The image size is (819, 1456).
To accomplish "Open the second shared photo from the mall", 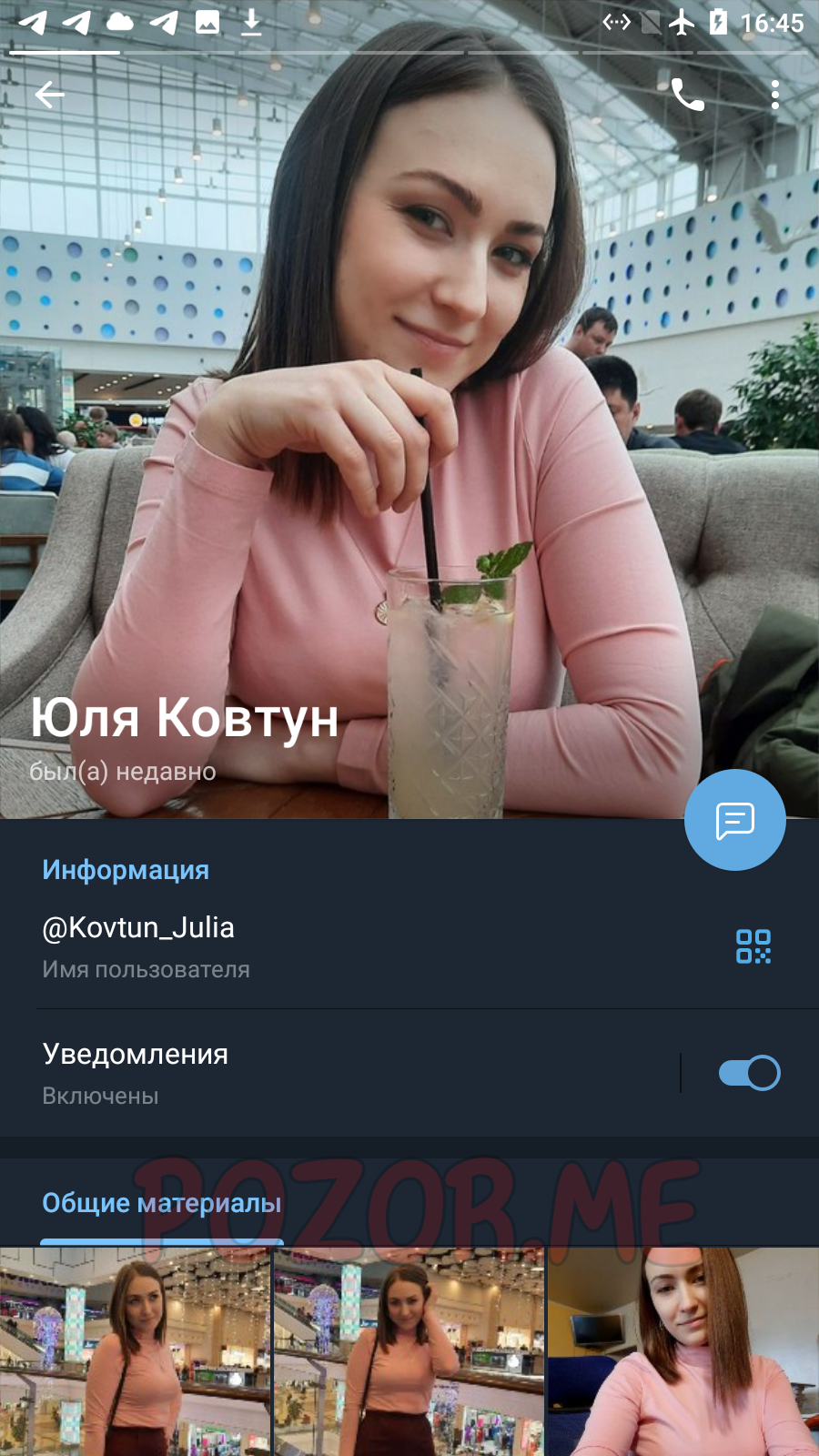I will click(409, 1351).
